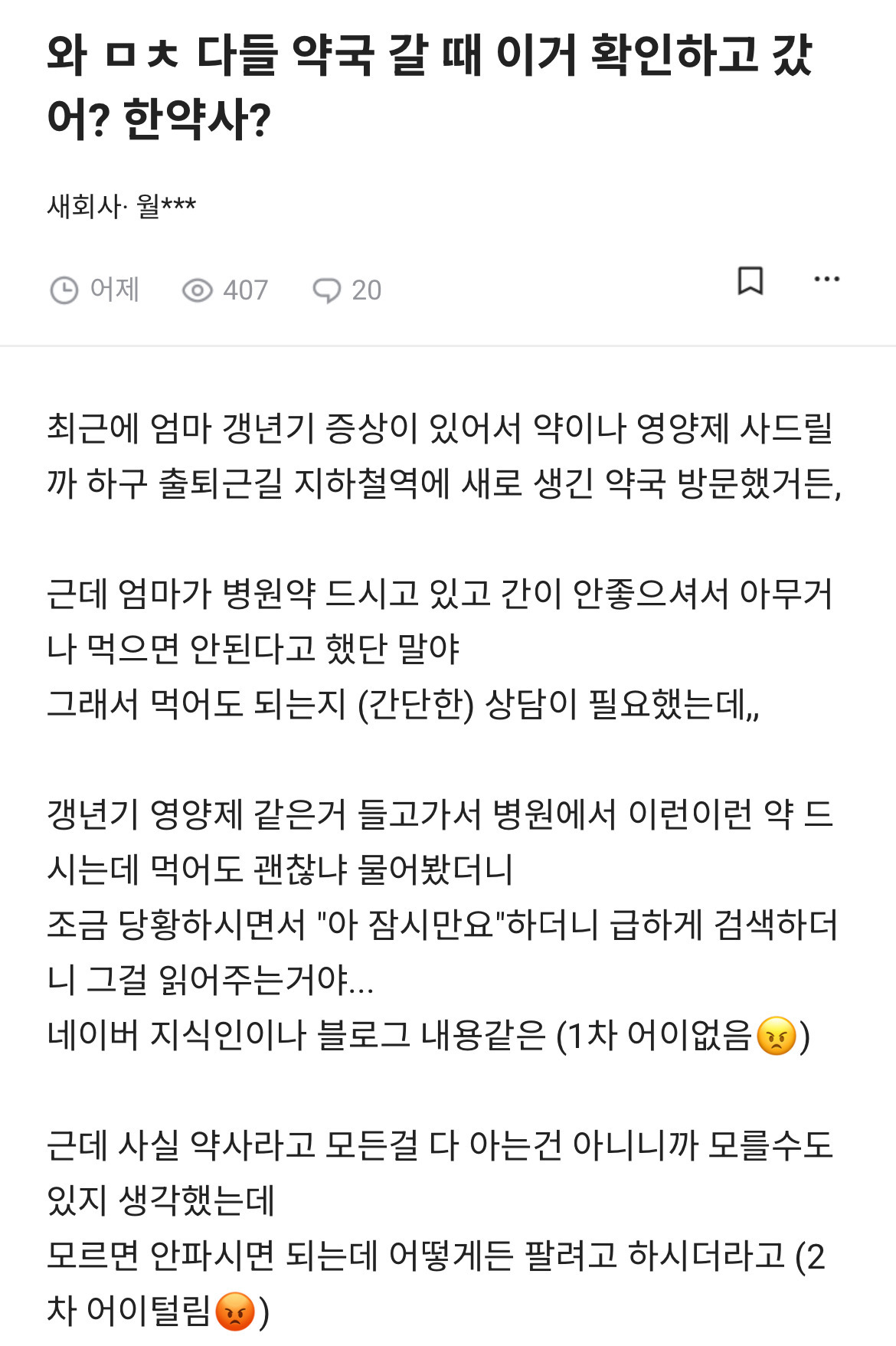Screen dimensions: 896x1346
Task: Select the bookmark ribbon icon
Action: click(x=750, y=283)
